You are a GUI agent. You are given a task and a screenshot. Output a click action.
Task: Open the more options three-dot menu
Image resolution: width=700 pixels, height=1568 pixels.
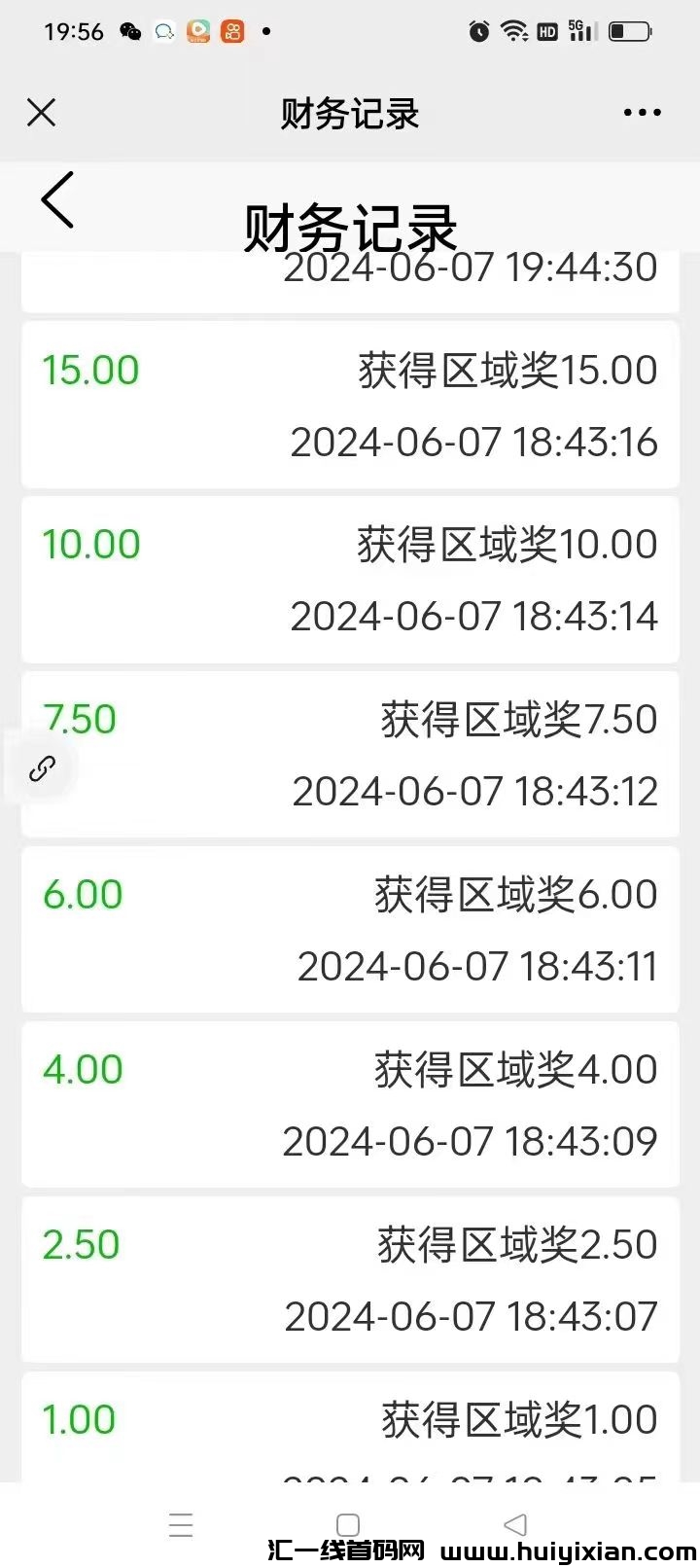point(642,112)
